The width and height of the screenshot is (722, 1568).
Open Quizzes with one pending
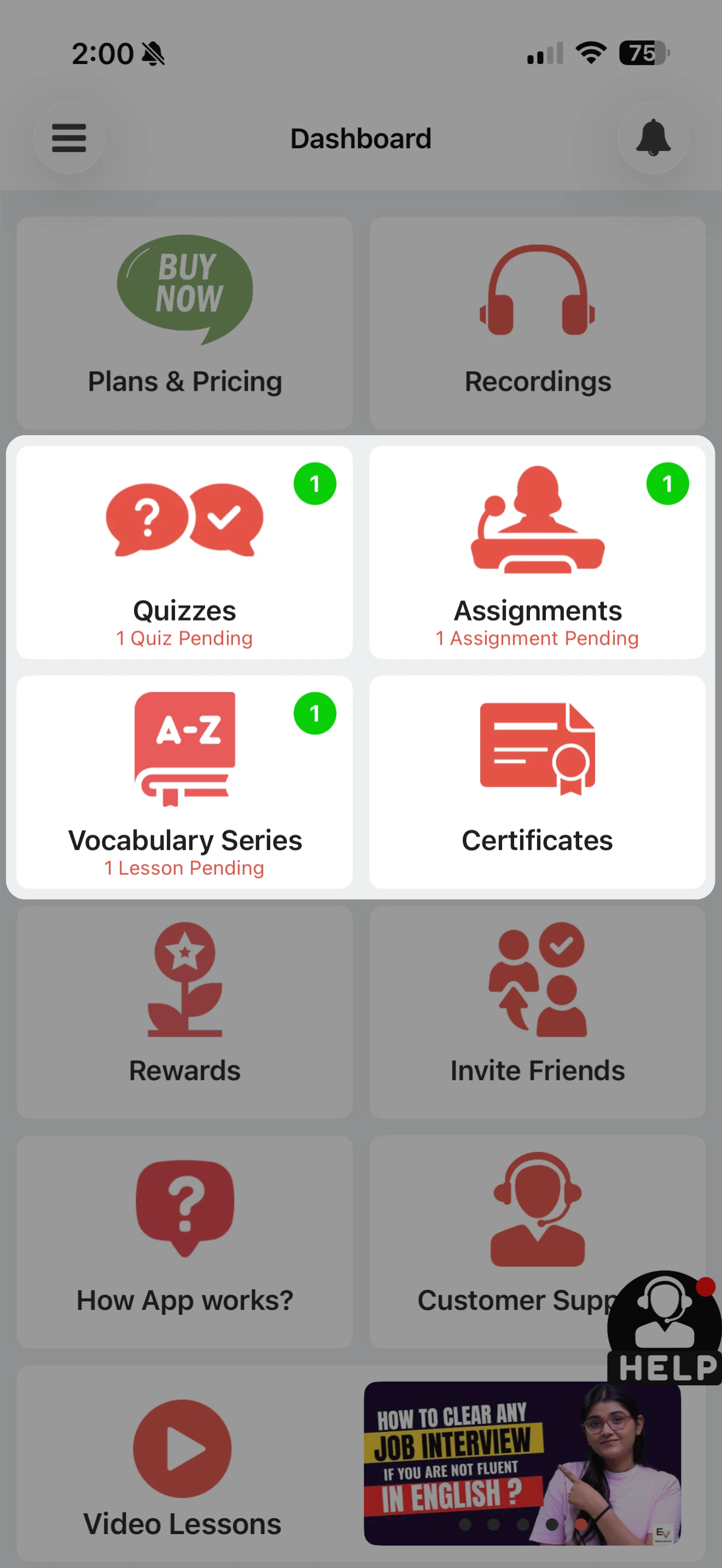click(184, 552)
